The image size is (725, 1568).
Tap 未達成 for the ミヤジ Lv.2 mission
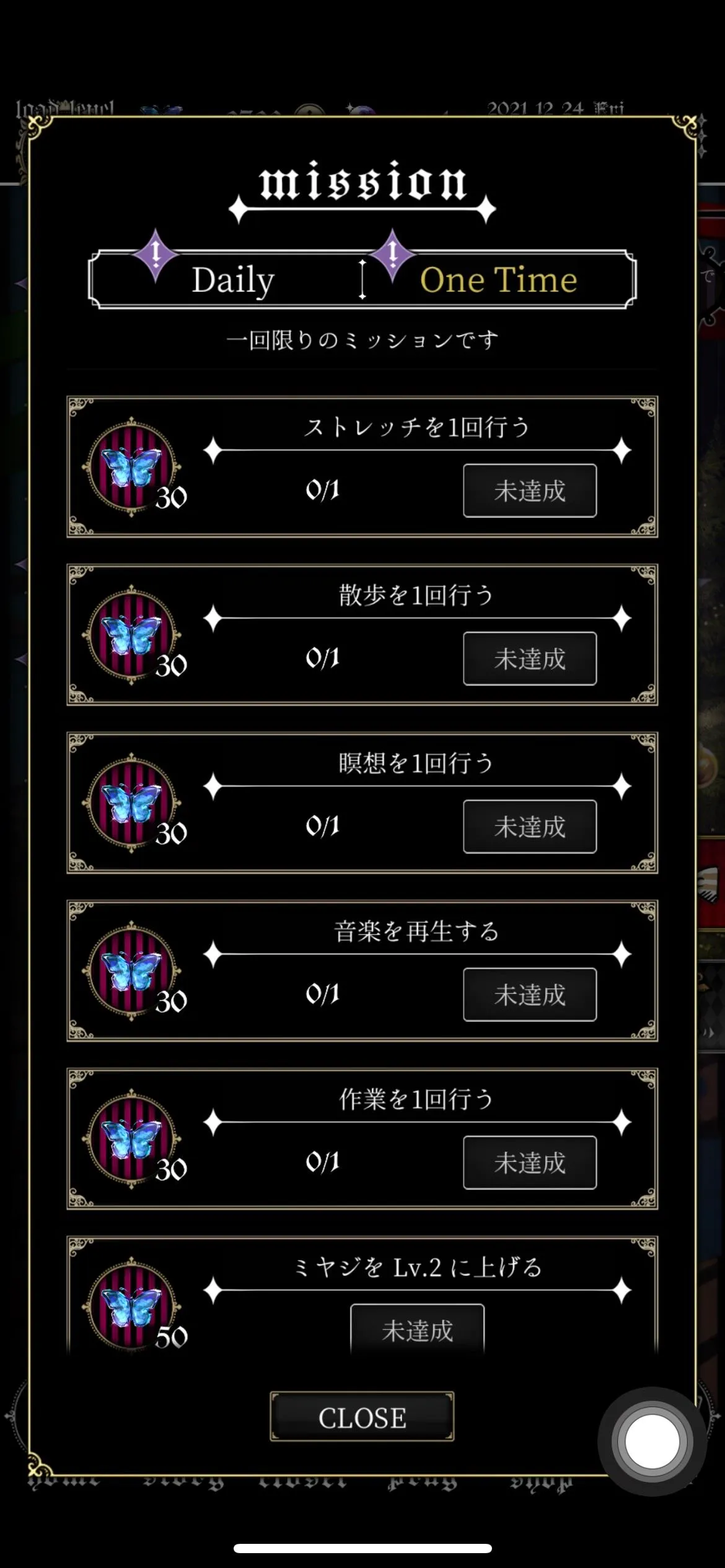[x=417, y=1330]
